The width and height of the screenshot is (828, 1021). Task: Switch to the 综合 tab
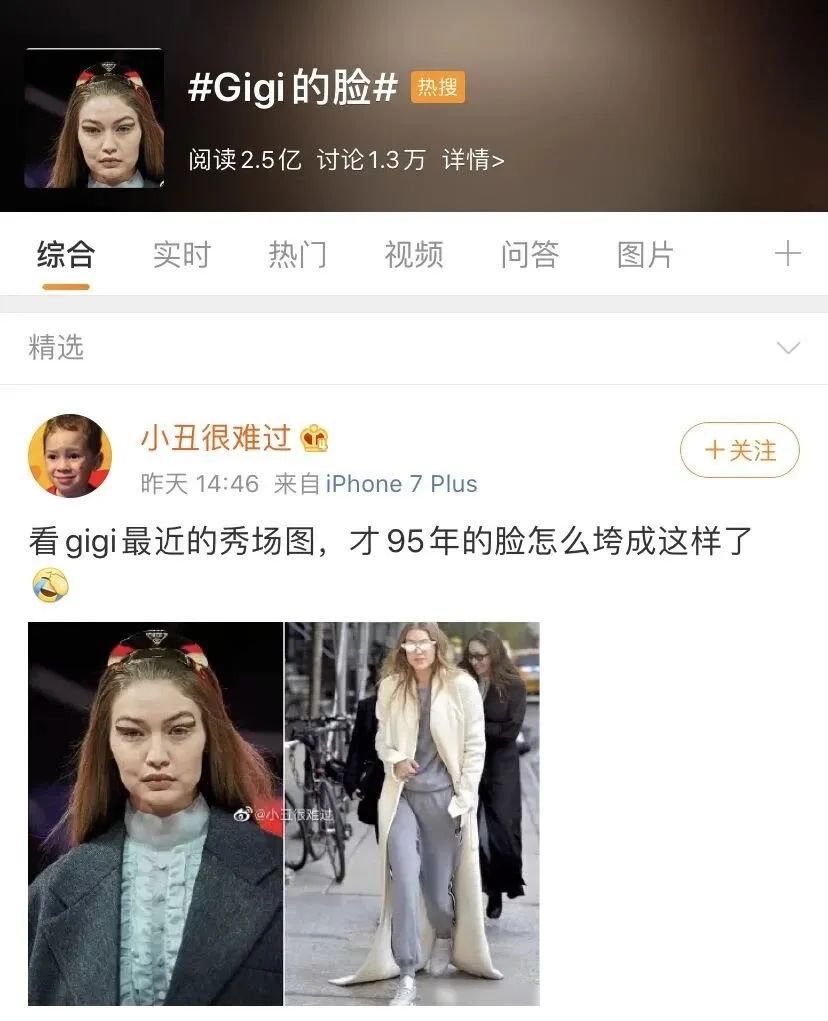[66, 255]
